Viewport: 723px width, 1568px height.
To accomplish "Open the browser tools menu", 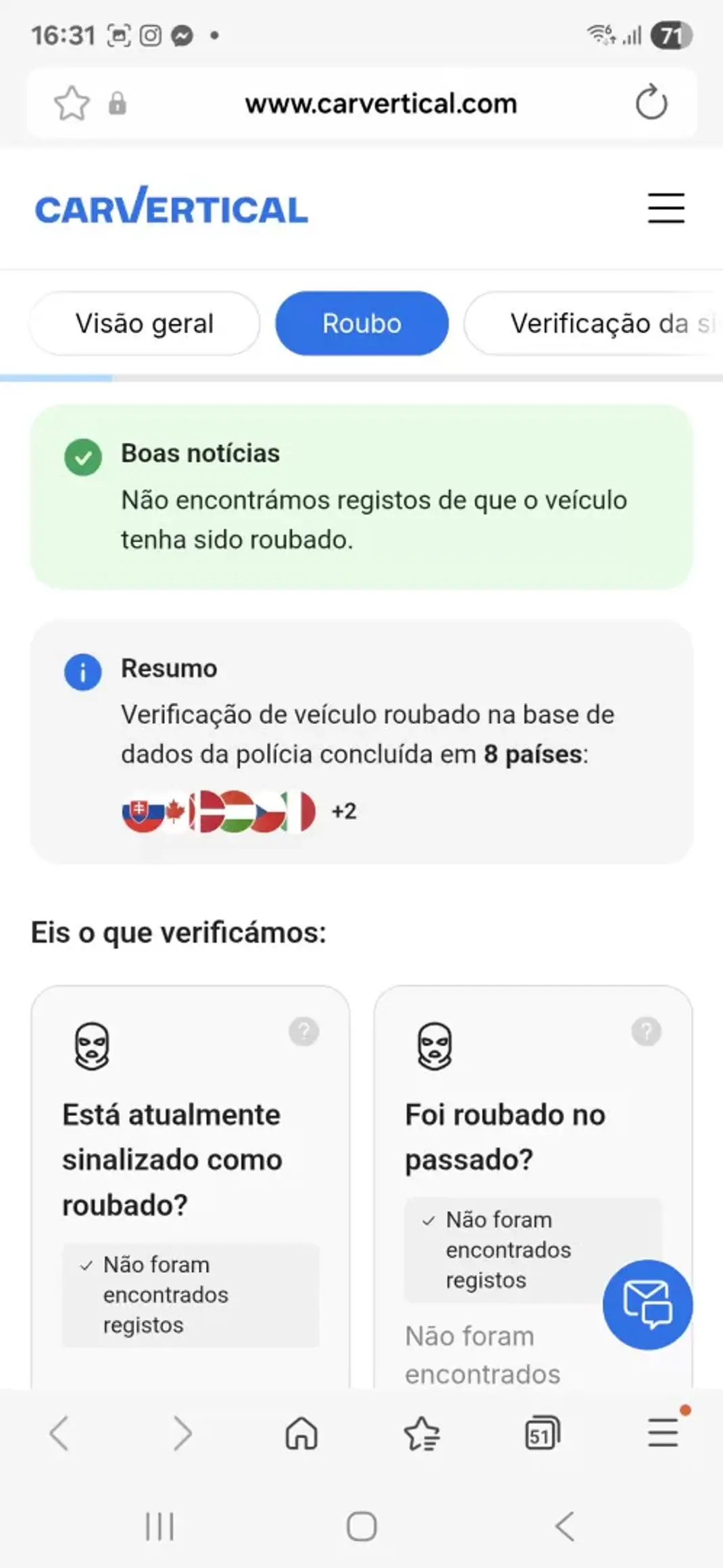I will coord(663,1433).
